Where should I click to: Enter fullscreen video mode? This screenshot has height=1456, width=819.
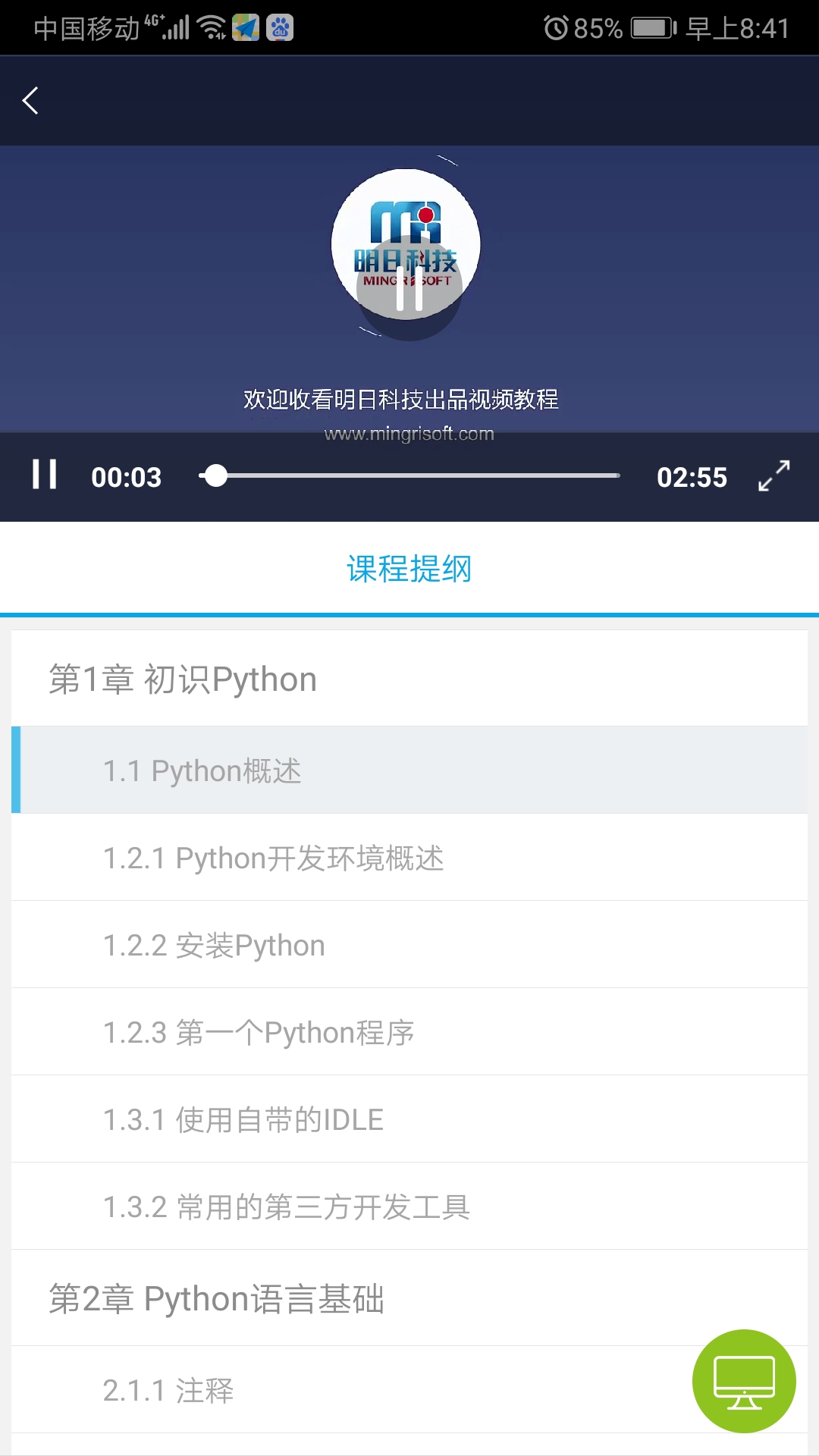click(773, 475)
